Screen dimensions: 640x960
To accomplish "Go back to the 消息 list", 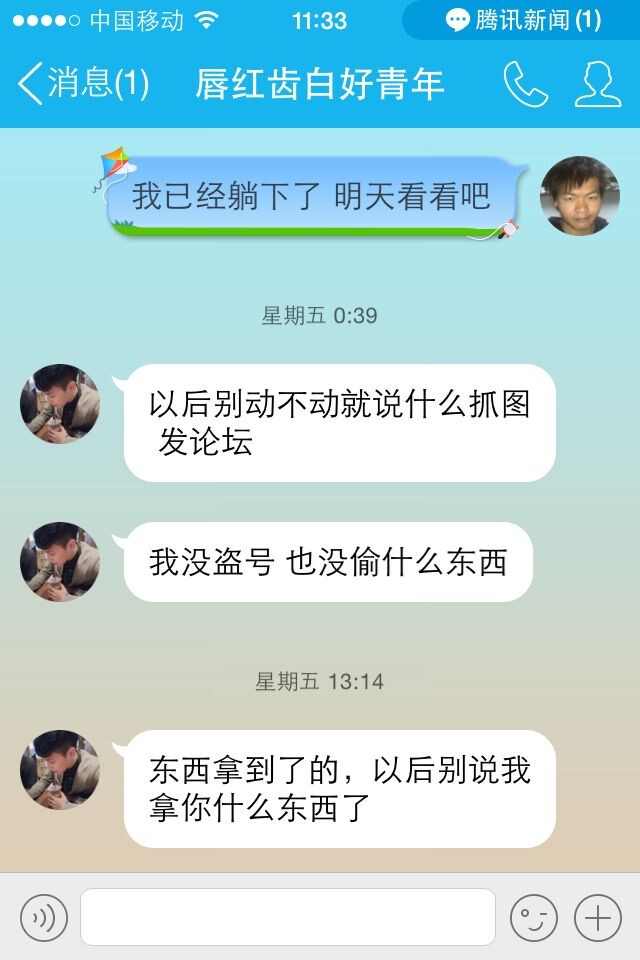I will (x=82, y=84).
